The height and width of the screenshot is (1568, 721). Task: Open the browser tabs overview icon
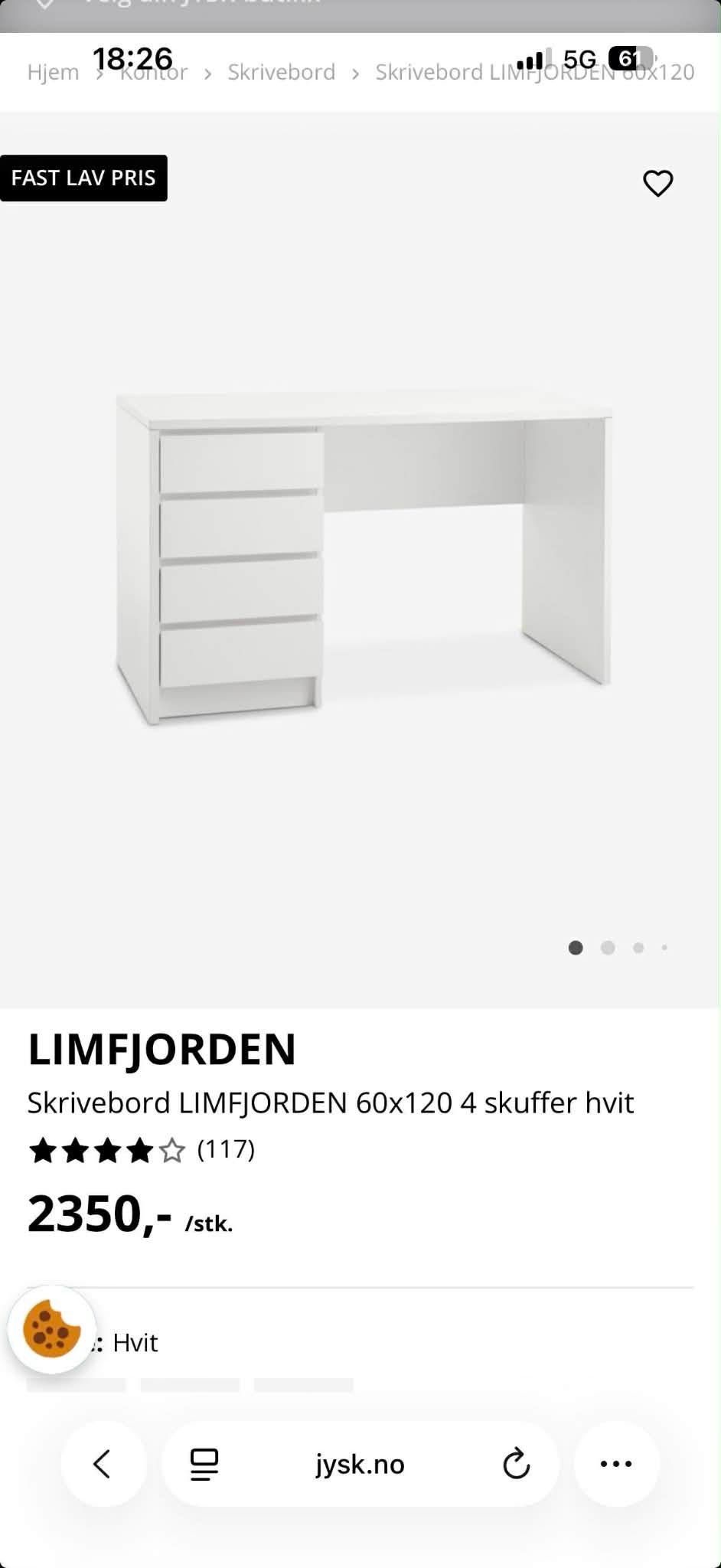click(204, 1465)
